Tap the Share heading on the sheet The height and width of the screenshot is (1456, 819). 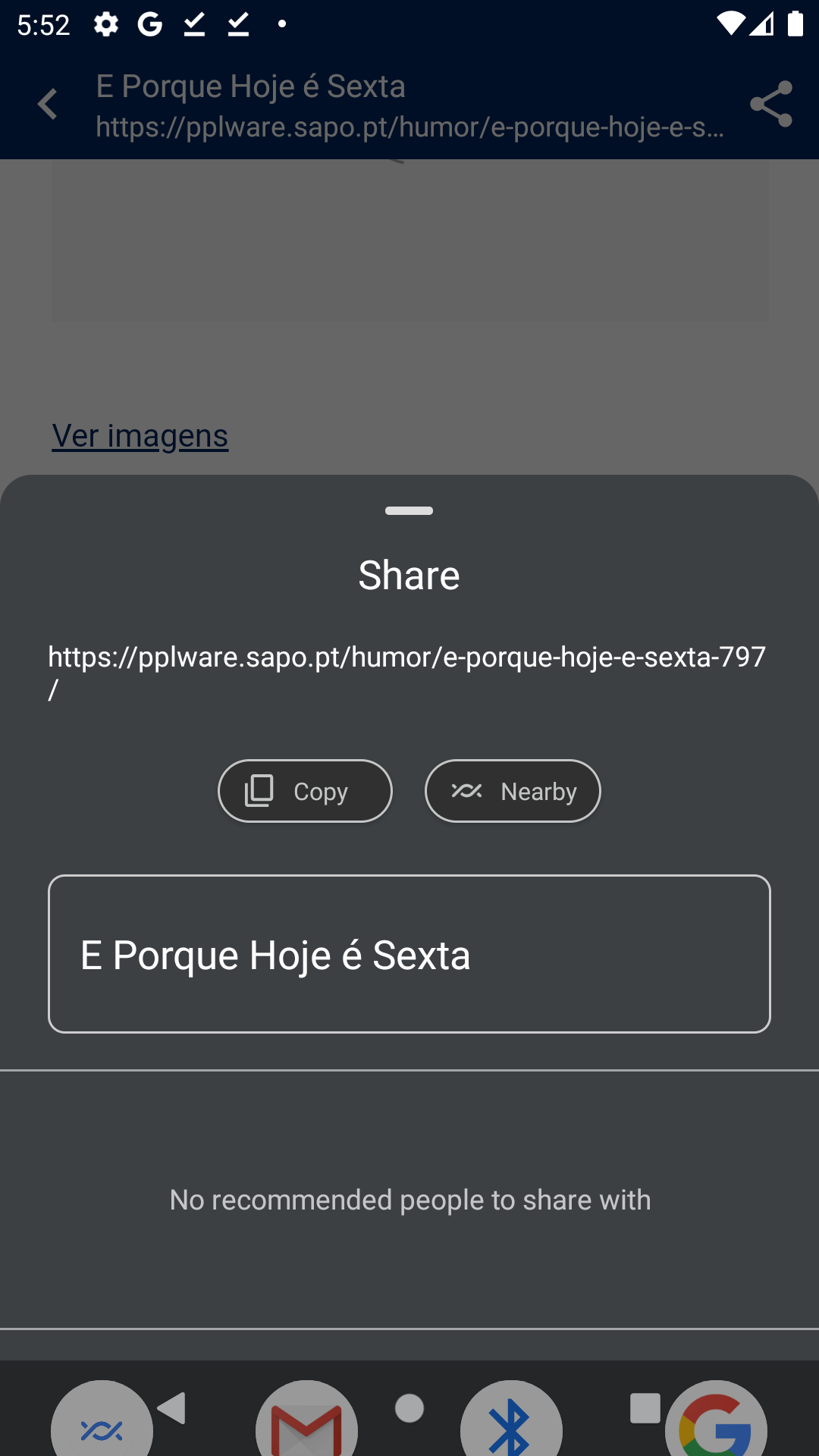click(x=409, y=574)
